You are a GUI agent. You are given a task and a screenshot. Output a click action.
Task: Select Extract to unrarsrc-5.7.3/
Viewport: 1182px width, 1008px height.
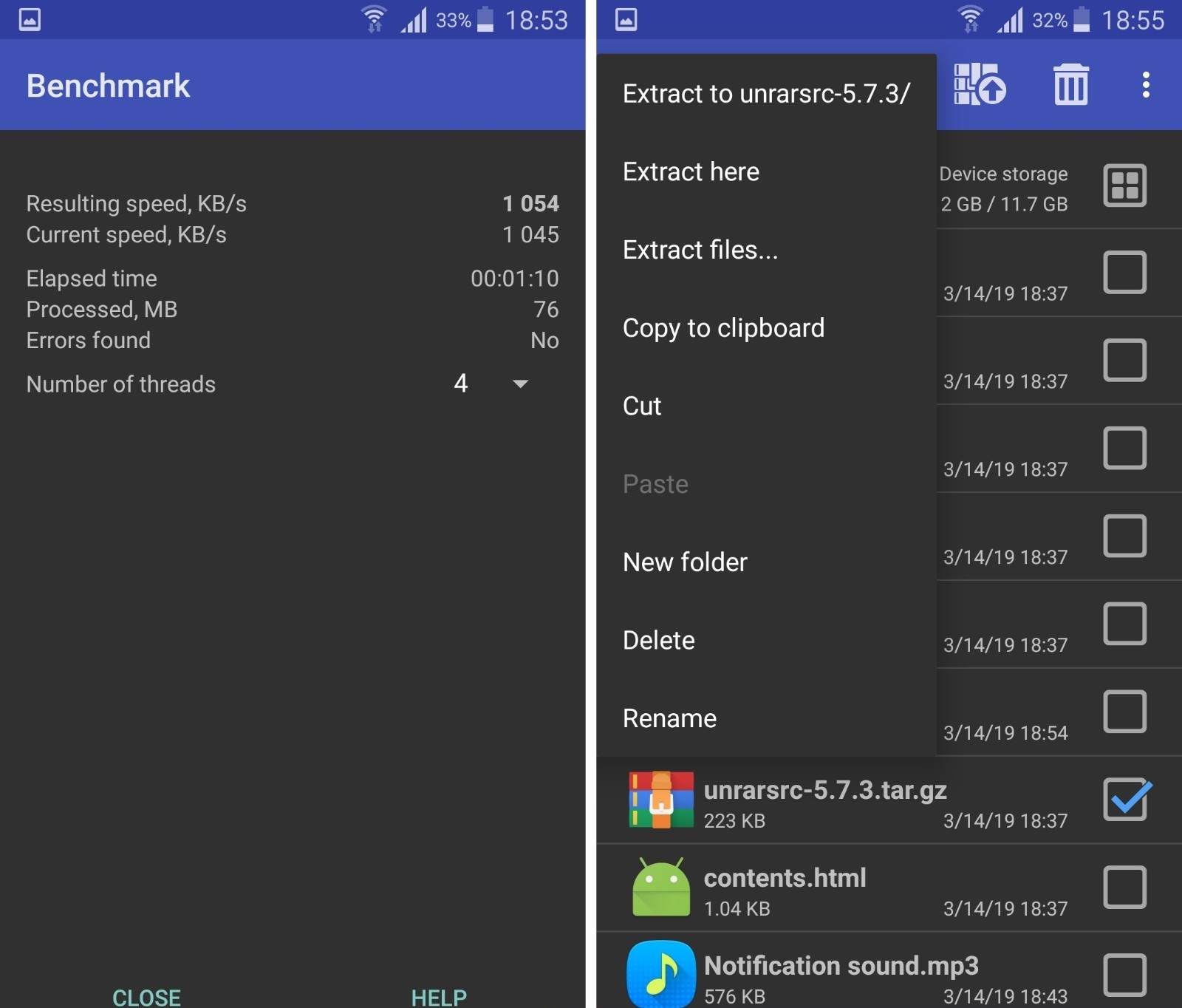pos(766,94)
